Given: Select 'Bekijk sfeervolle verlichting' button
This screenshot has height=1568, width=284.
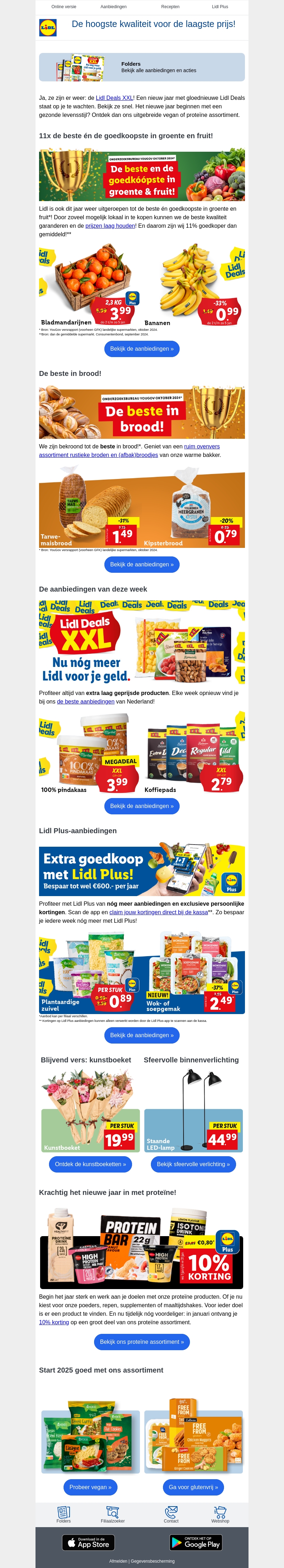Looking at the screenshot, I should pyautogui.click(x=193, y=1164).
